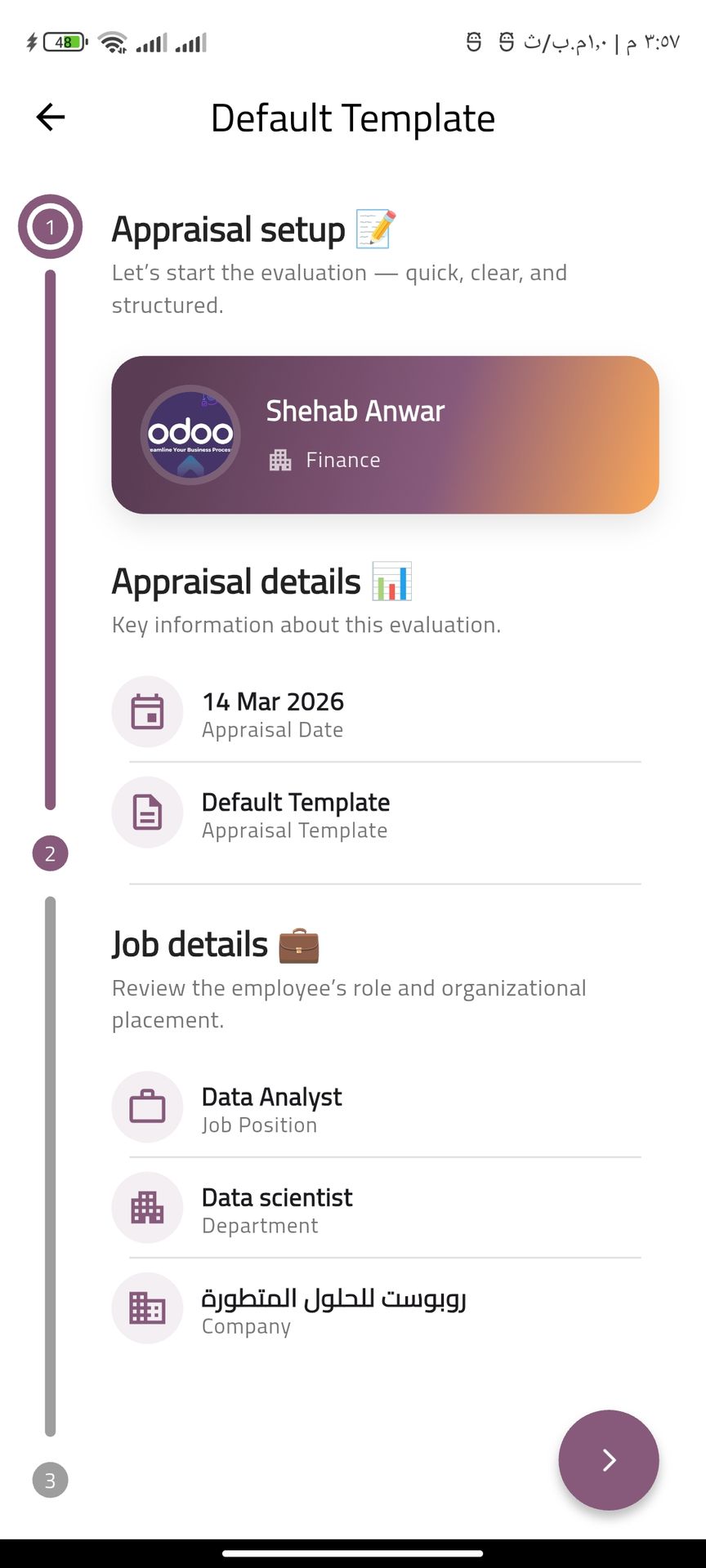Open Shehab Anwar employee card
The width and height of the screenshot is (706, 1568).
pyautogui.click(x=385, y=434)
